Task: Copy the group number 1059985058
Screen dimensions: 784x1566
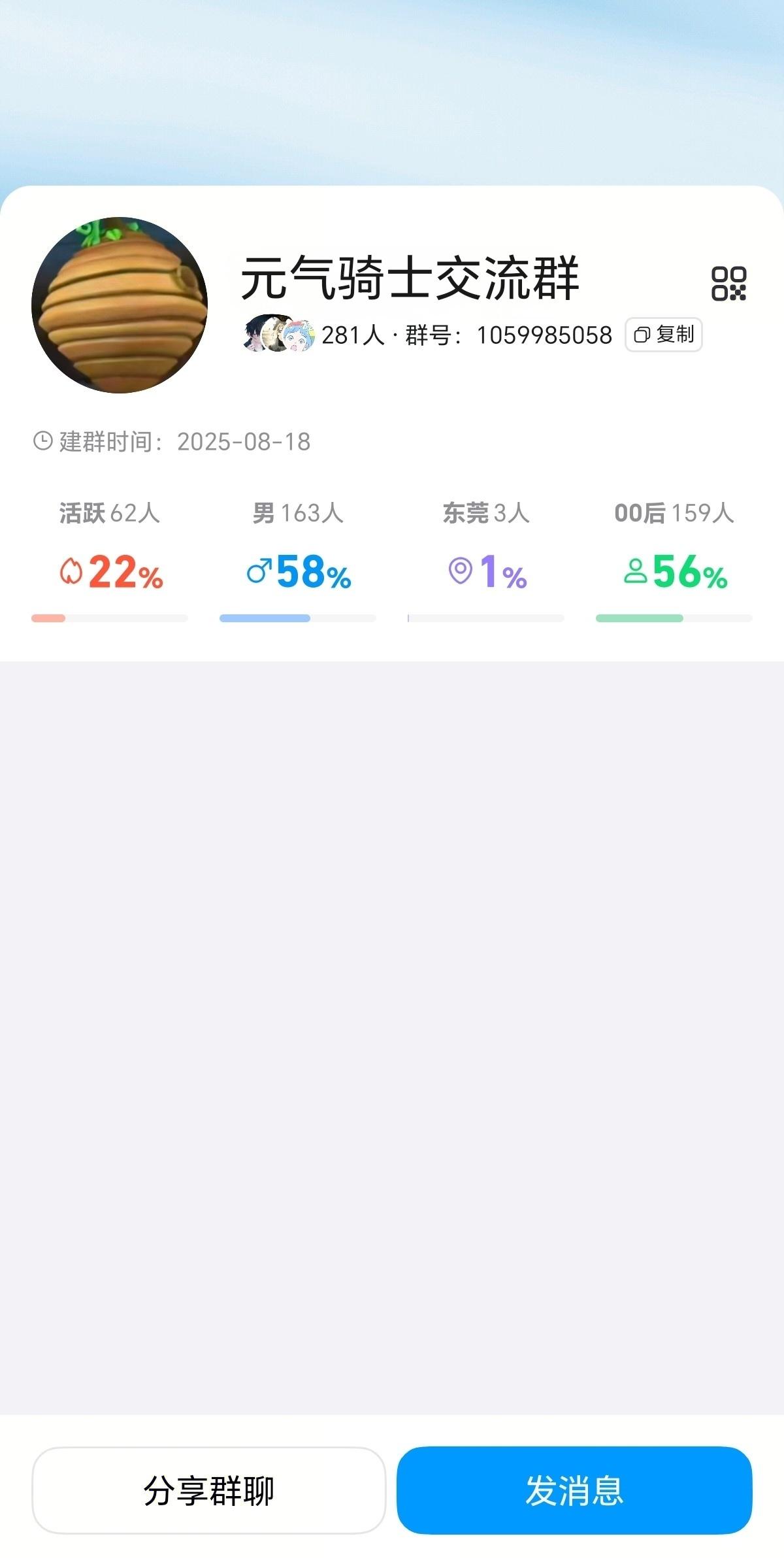Action: pos(664,335)
